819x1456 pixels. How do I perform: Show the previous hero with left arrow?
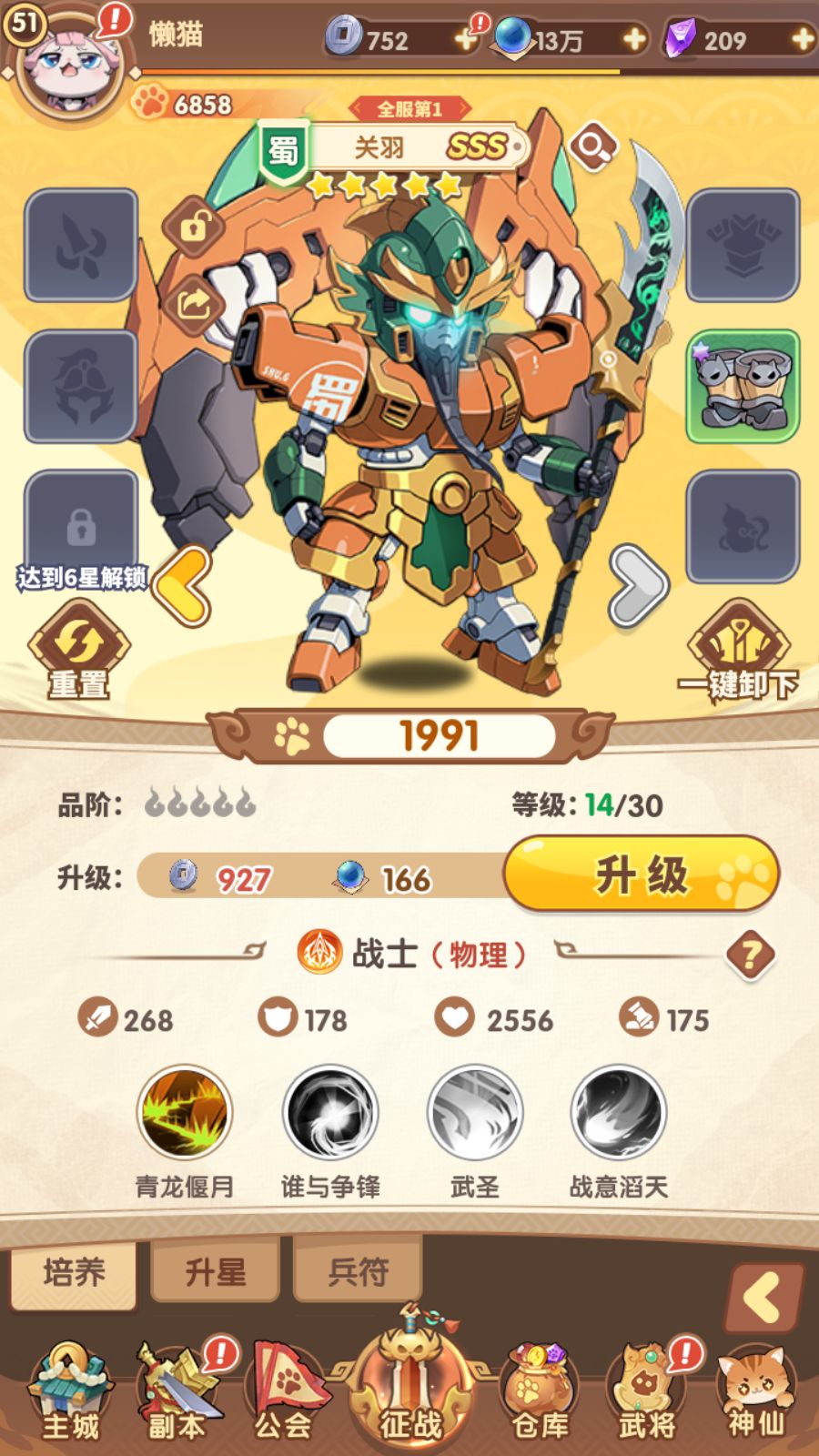click(184, 586)
